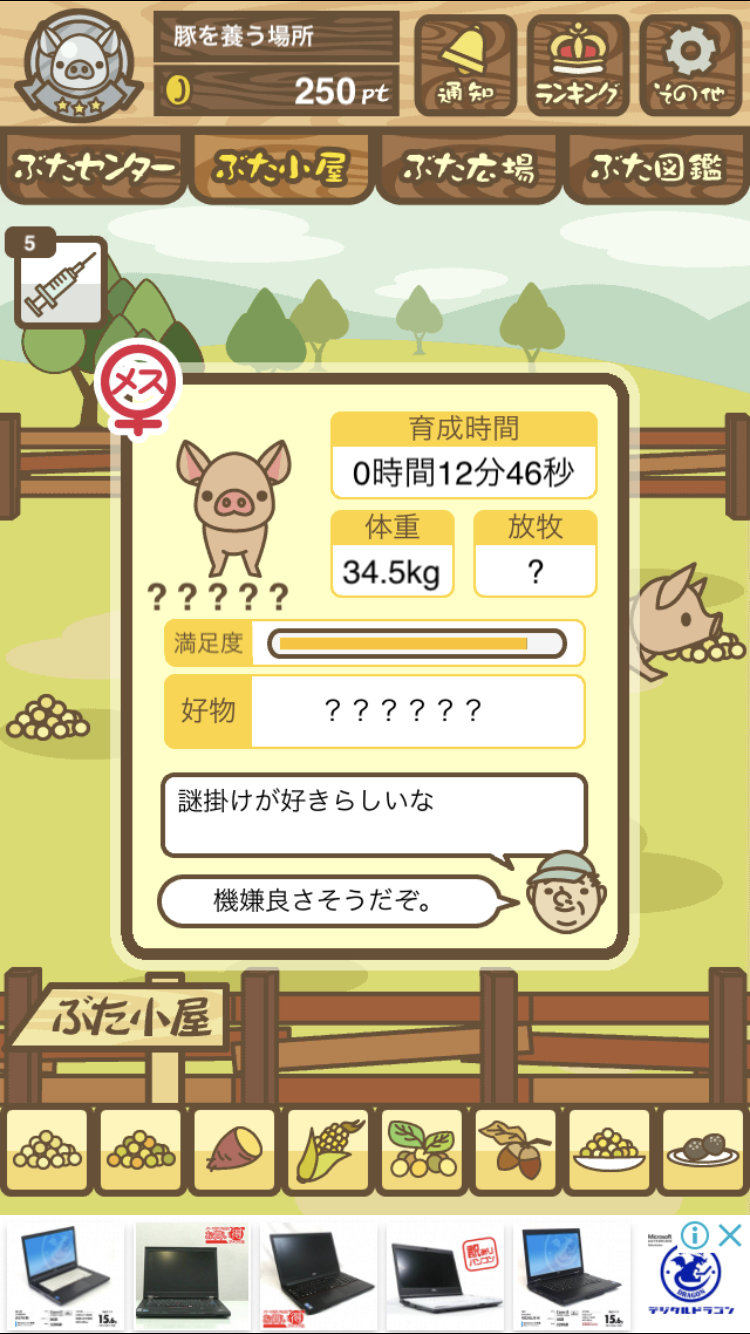Viewport: 750px width, 1334px height.
Task: Close the bottom ad banner
Action: [731, 1235]
